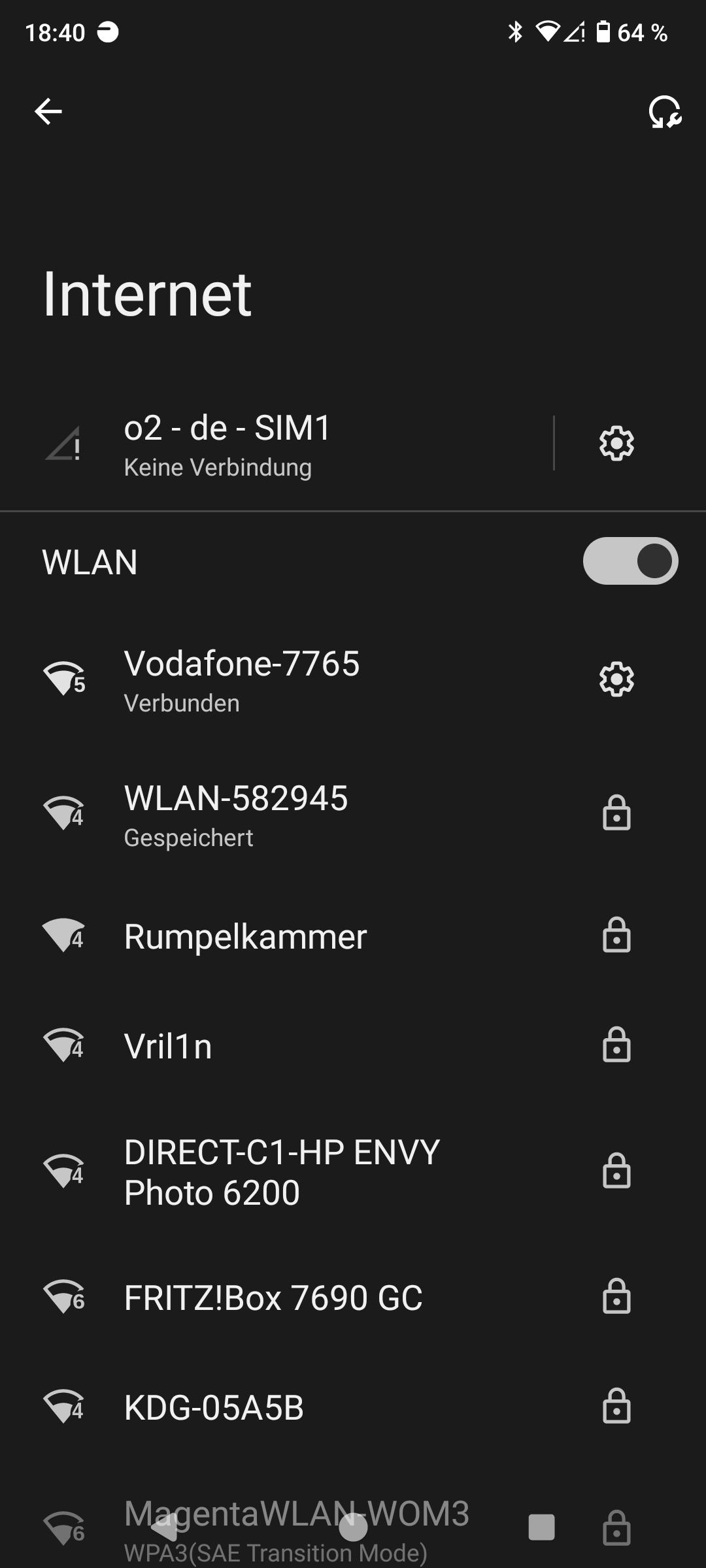Viewport: 706px width, 1568px height.
Task: Tap the system home button
Action: [353, 1527]
